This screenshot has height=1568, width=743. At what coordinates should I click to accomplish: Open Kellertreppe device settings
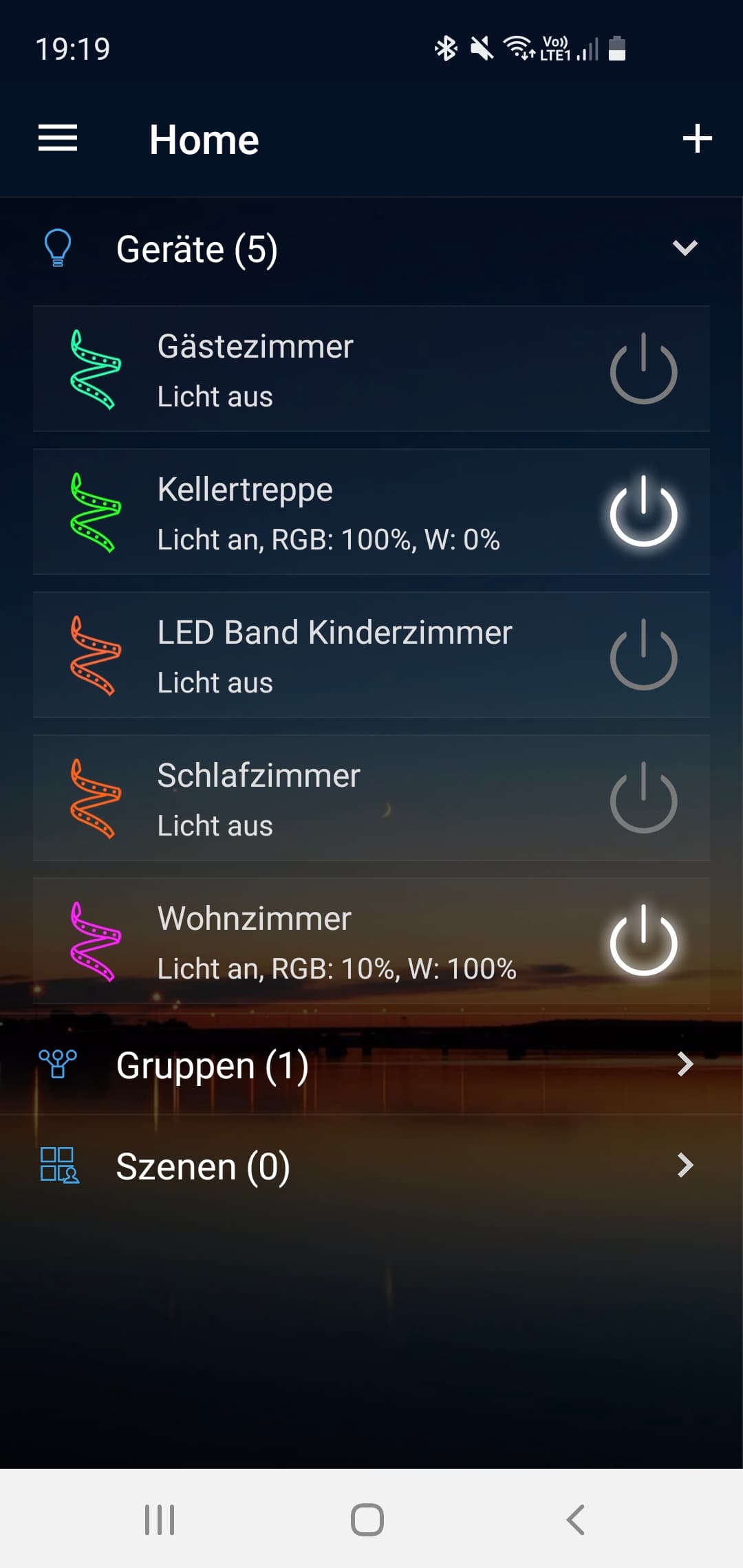click(x=310, y=512)
